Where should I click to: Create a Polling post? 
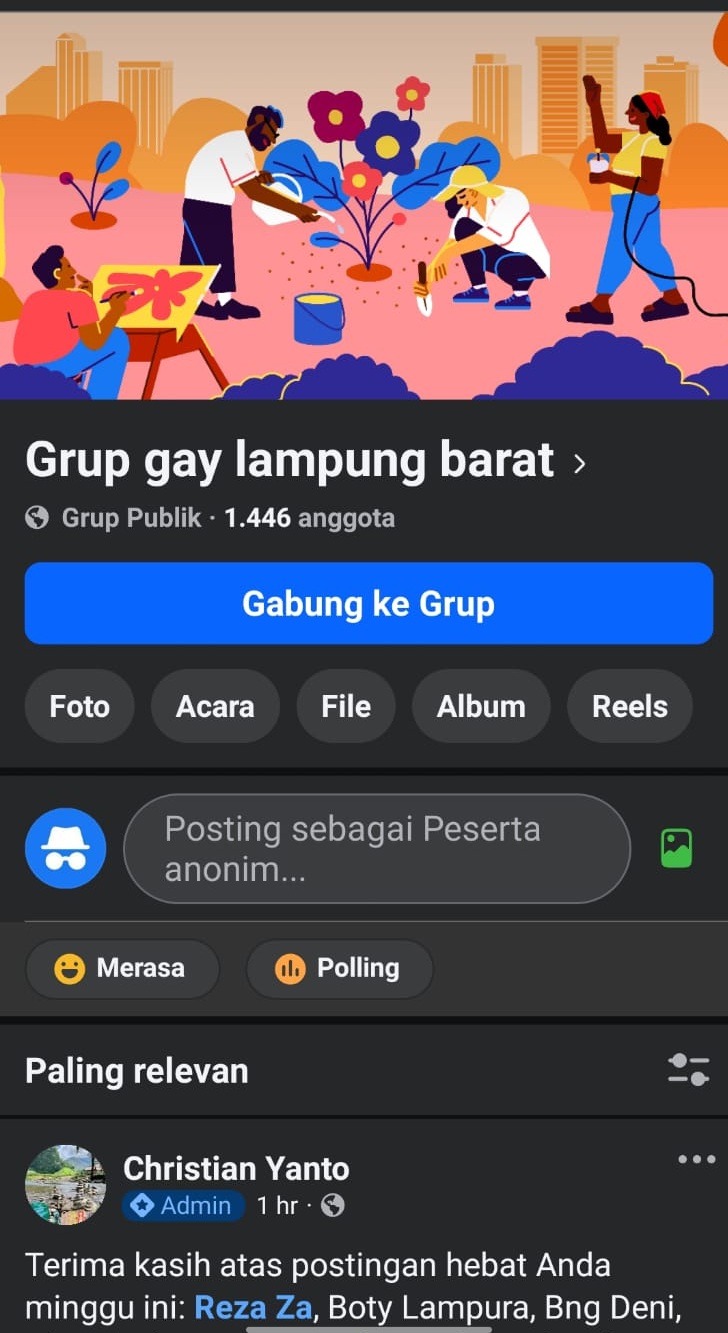(x=339, y=968)
